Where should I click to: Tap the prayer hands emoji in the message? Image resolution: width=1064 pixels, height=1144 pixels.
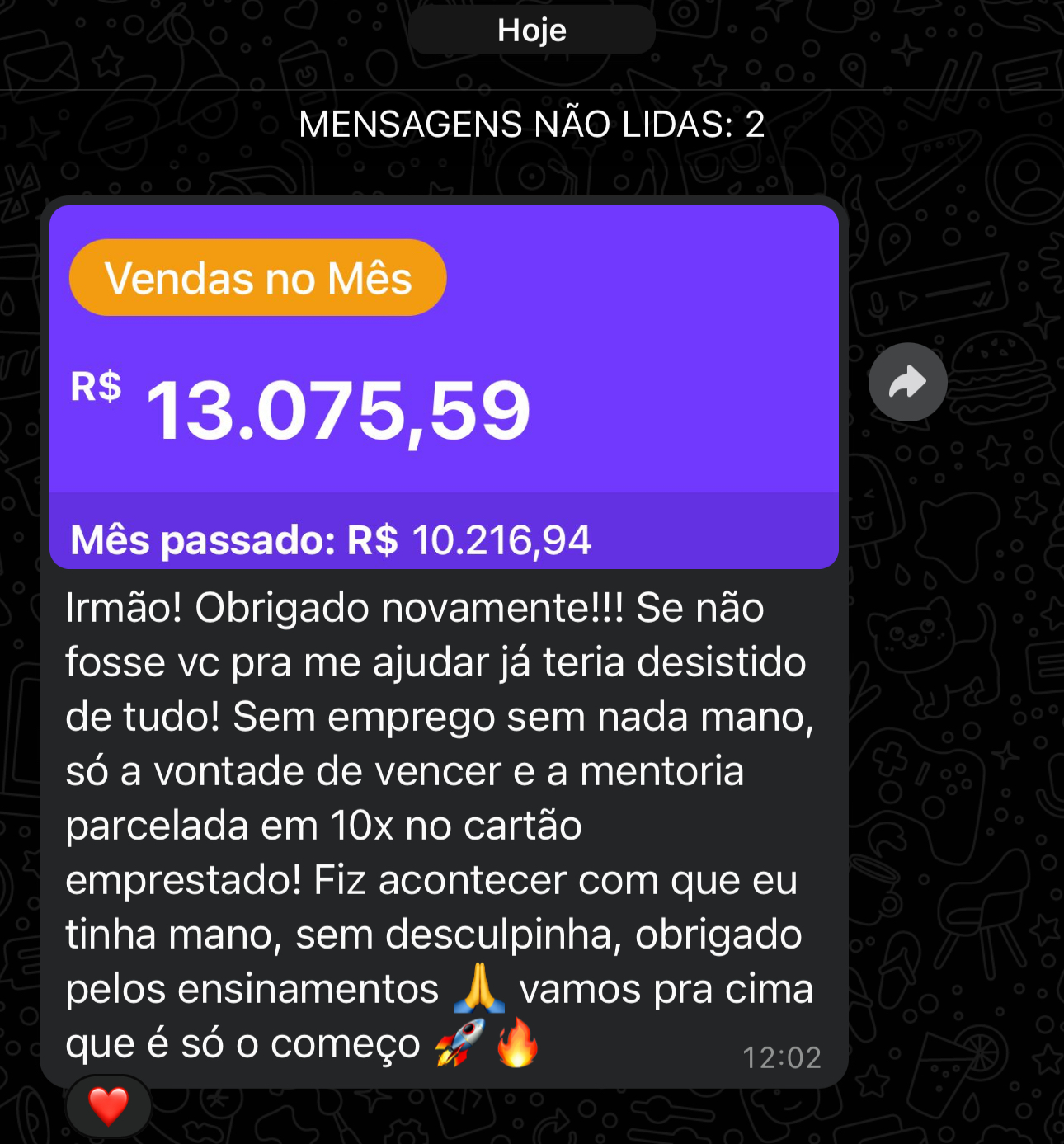tap(480, 987)
